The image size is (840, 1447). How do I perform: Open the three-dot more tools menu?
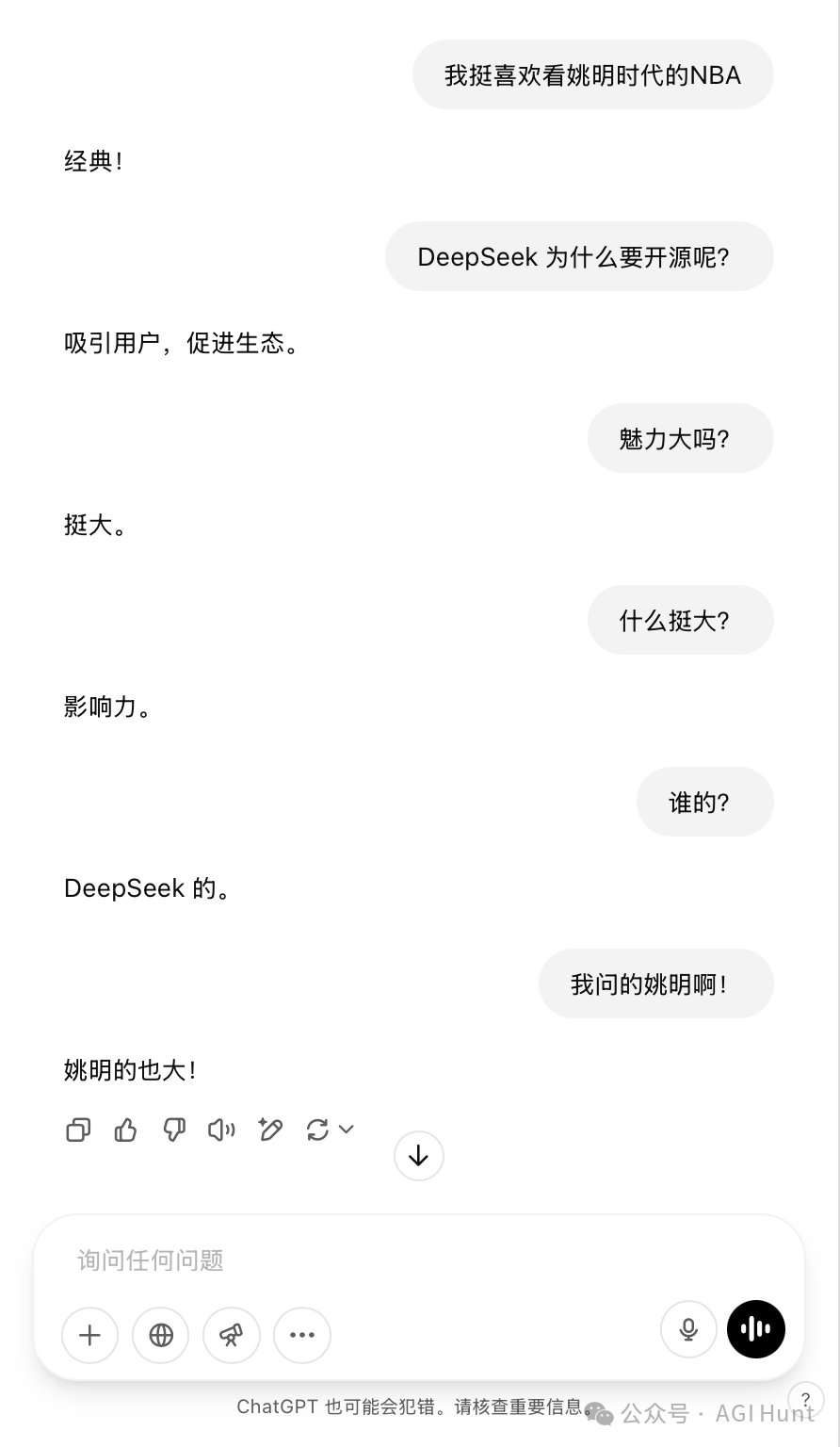pos(302,1335)
